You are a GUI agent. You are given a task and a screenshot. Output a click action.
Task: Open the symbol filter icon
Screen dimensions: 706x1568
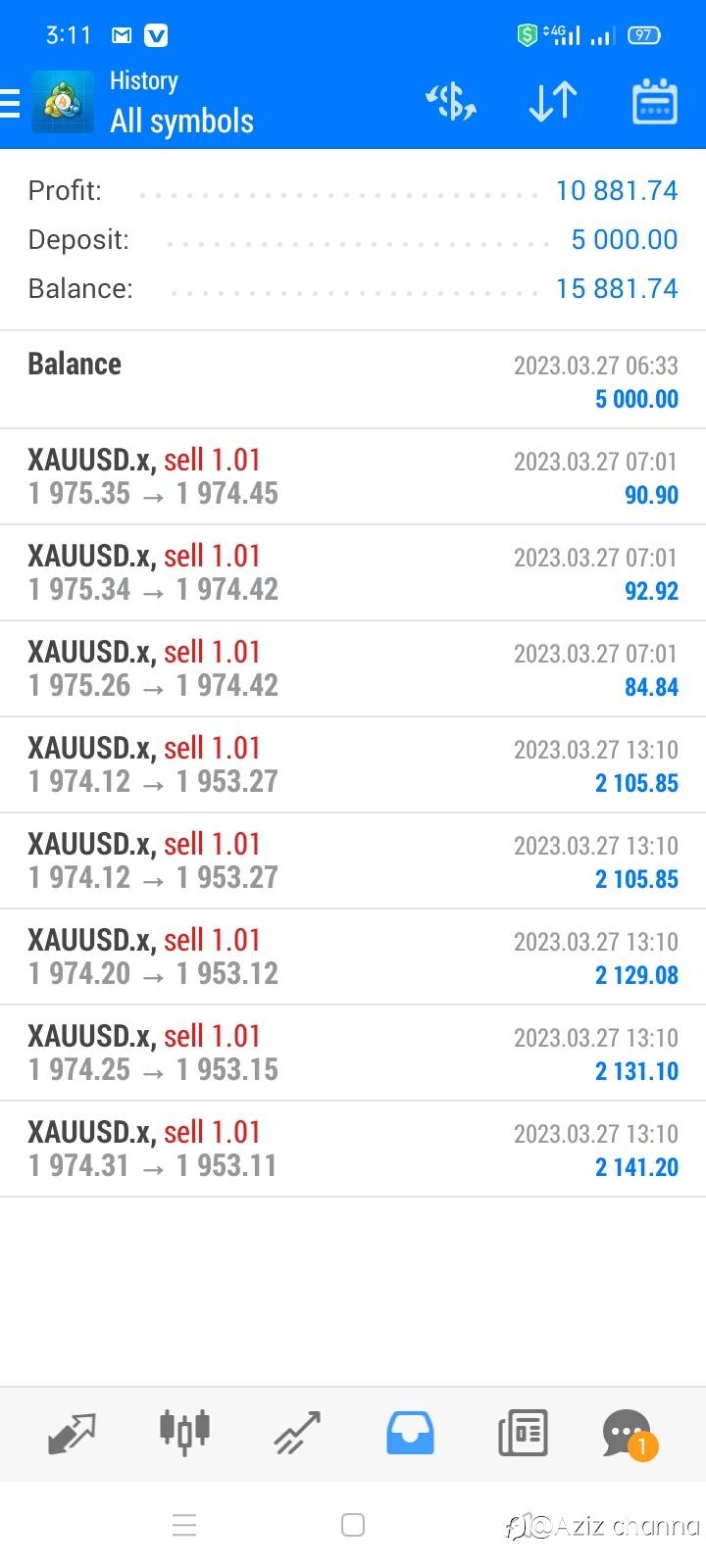tap(451, 102)
